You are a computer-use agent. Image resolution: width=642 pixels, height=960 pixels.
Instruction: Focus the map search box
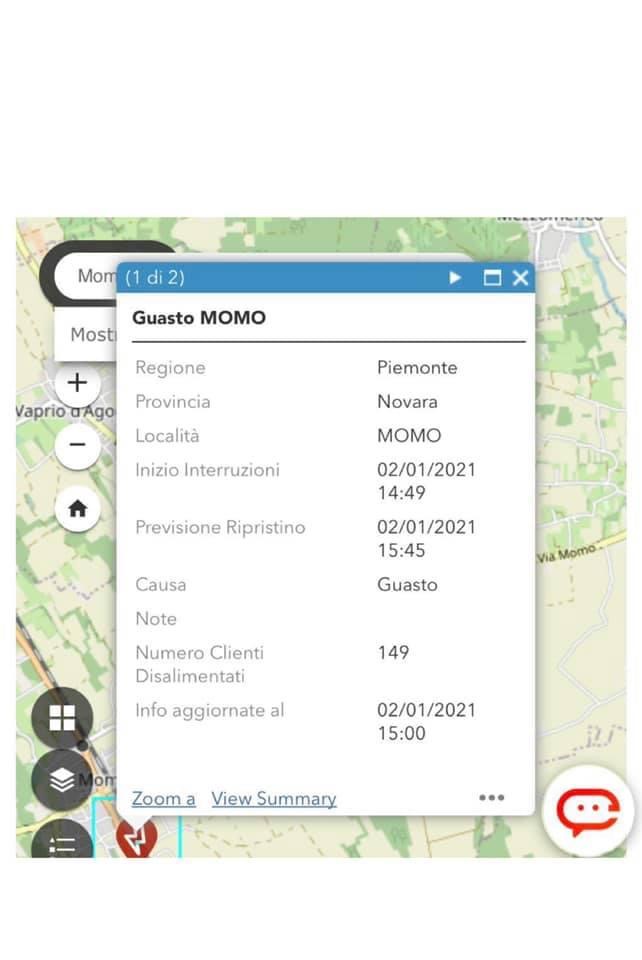(x=87, y=275)
